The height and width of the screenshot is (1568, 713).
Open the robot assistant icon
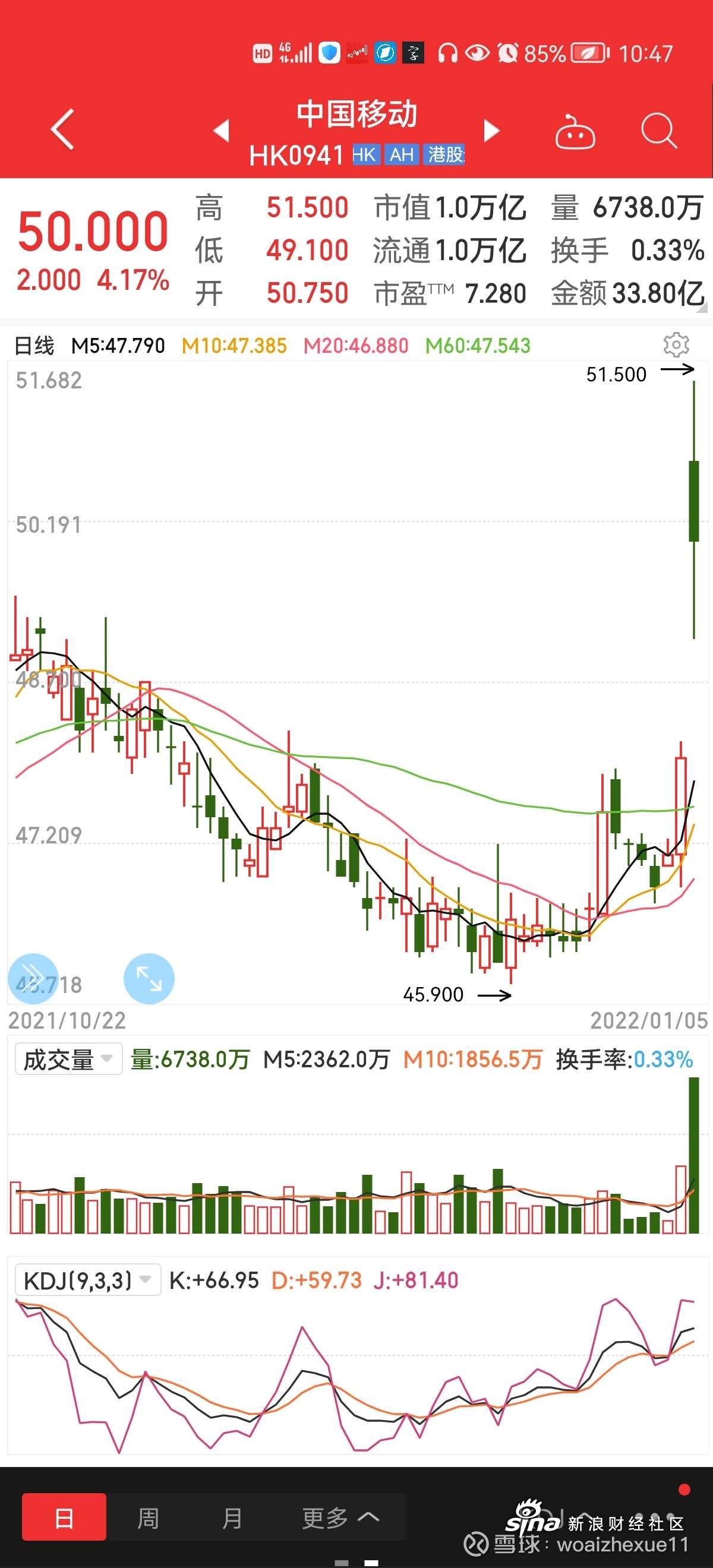coord(575,132)
